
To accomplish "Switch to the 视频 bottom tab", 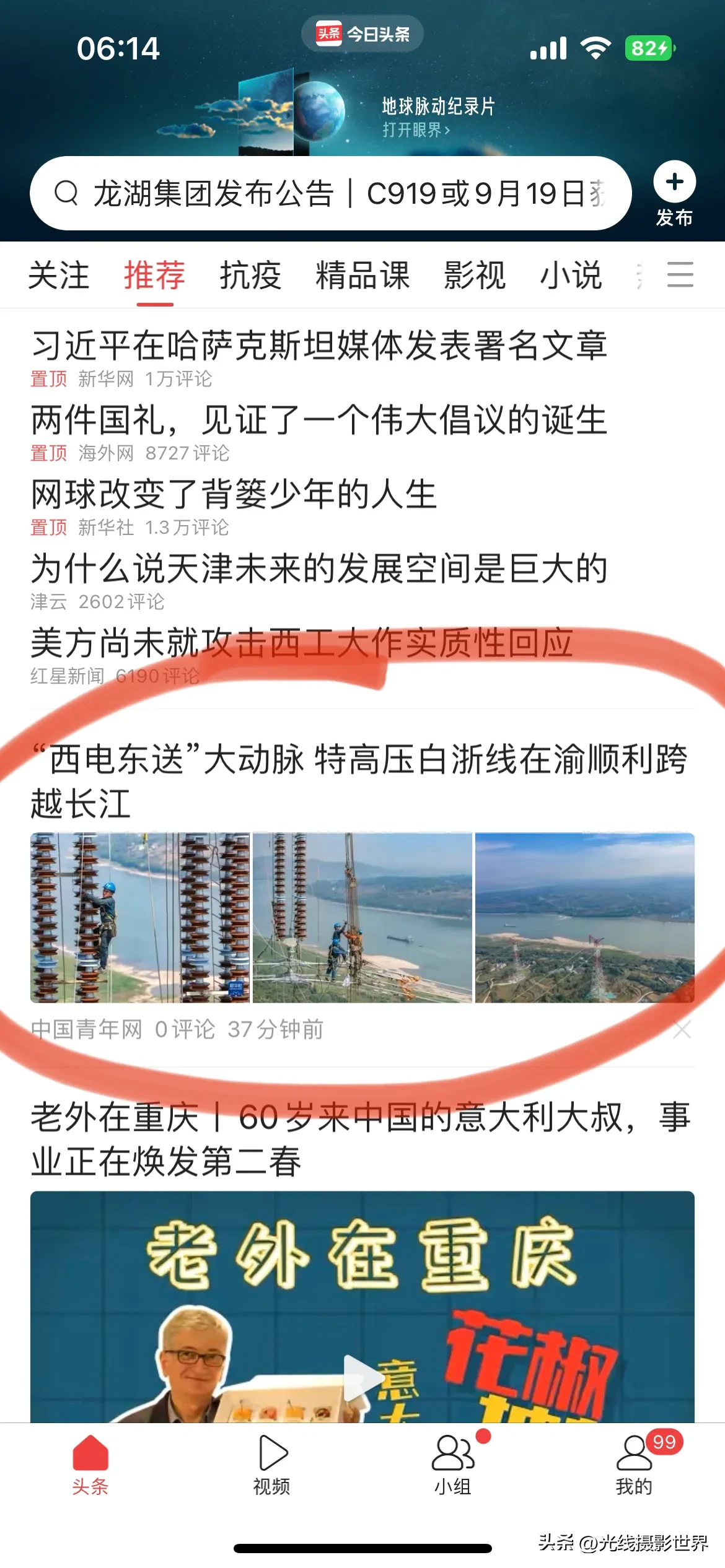I will (x=271, y=1465).
